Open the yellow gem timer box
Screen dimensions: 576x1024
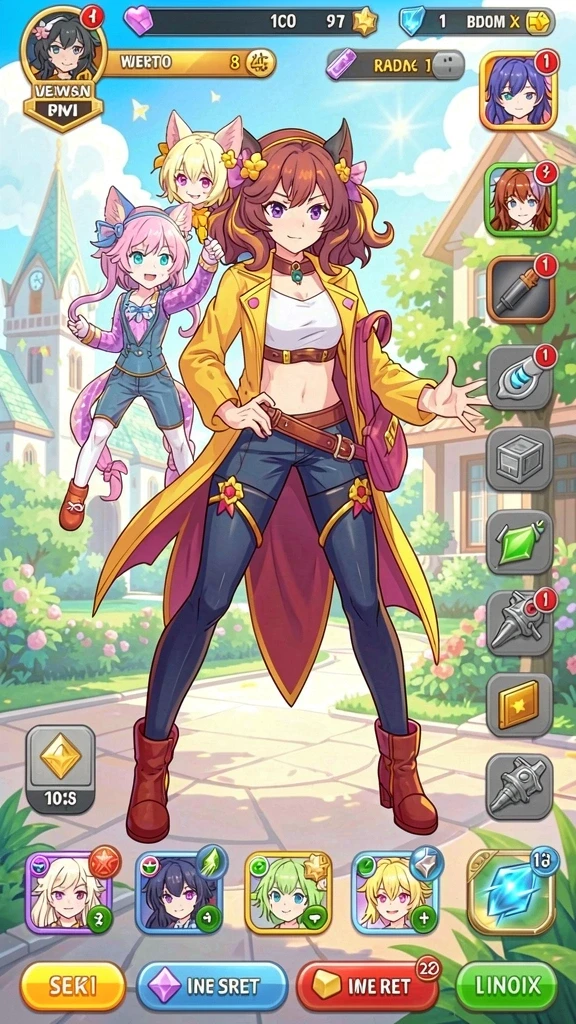(x=61, y=768)
